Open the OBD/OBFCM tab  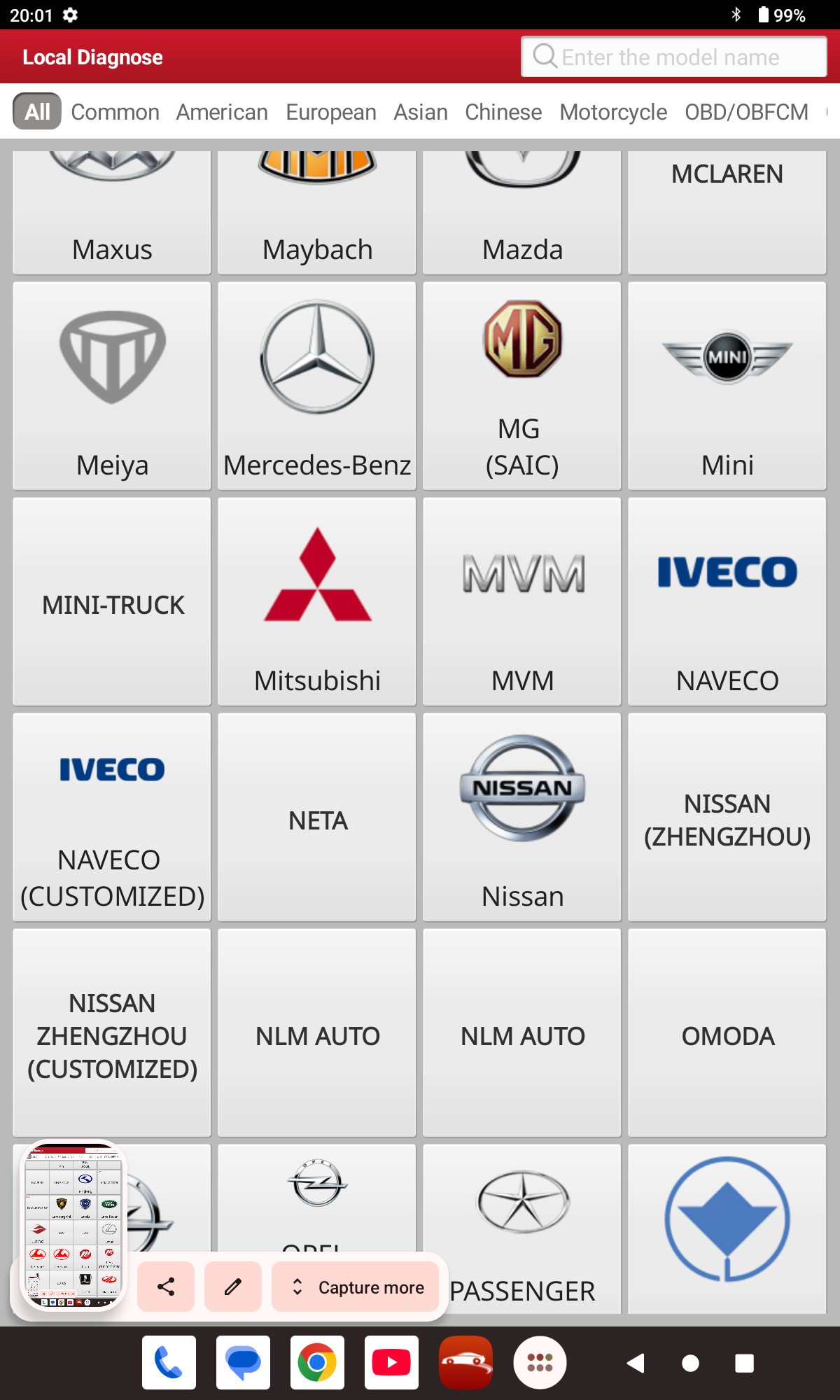pyautogui.click(x=746, y=112)
